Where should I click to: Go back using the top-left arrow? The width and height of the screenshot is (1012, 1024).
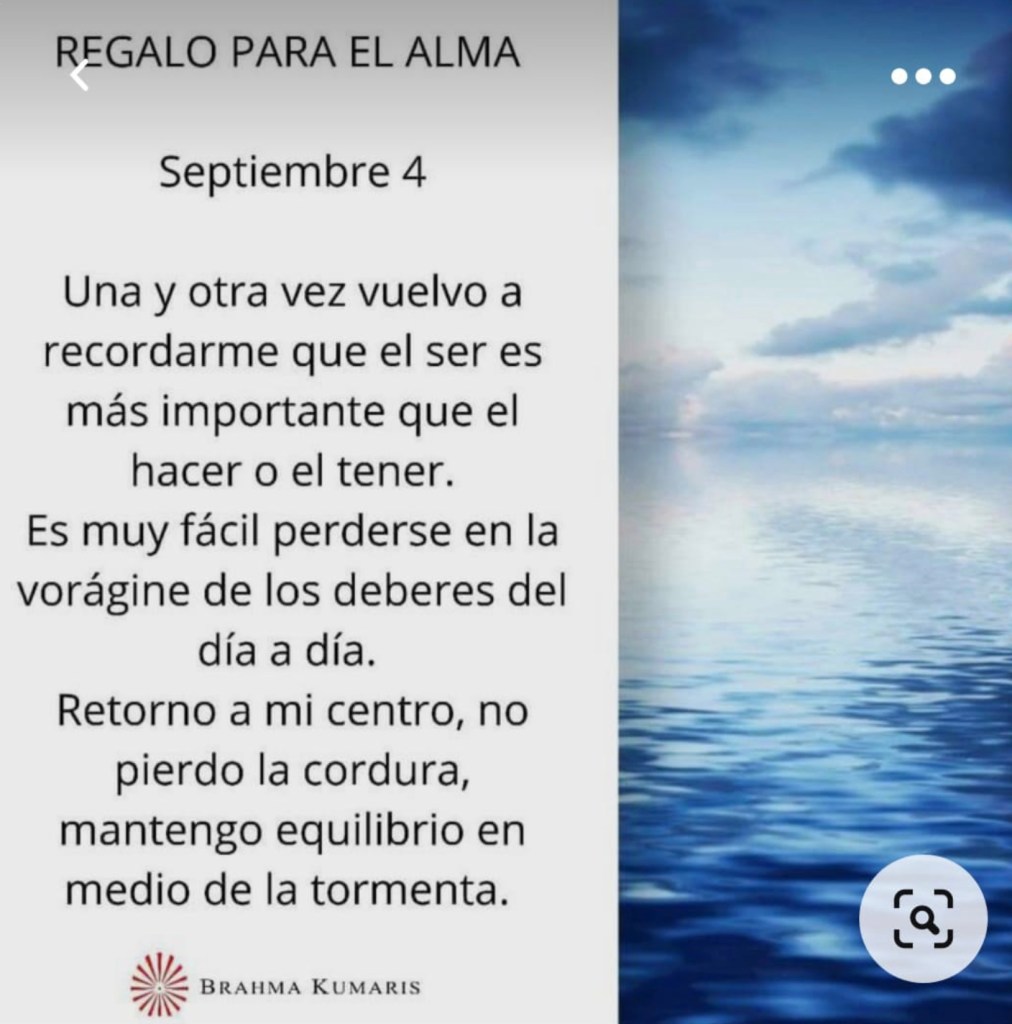[x=80, y=75]
